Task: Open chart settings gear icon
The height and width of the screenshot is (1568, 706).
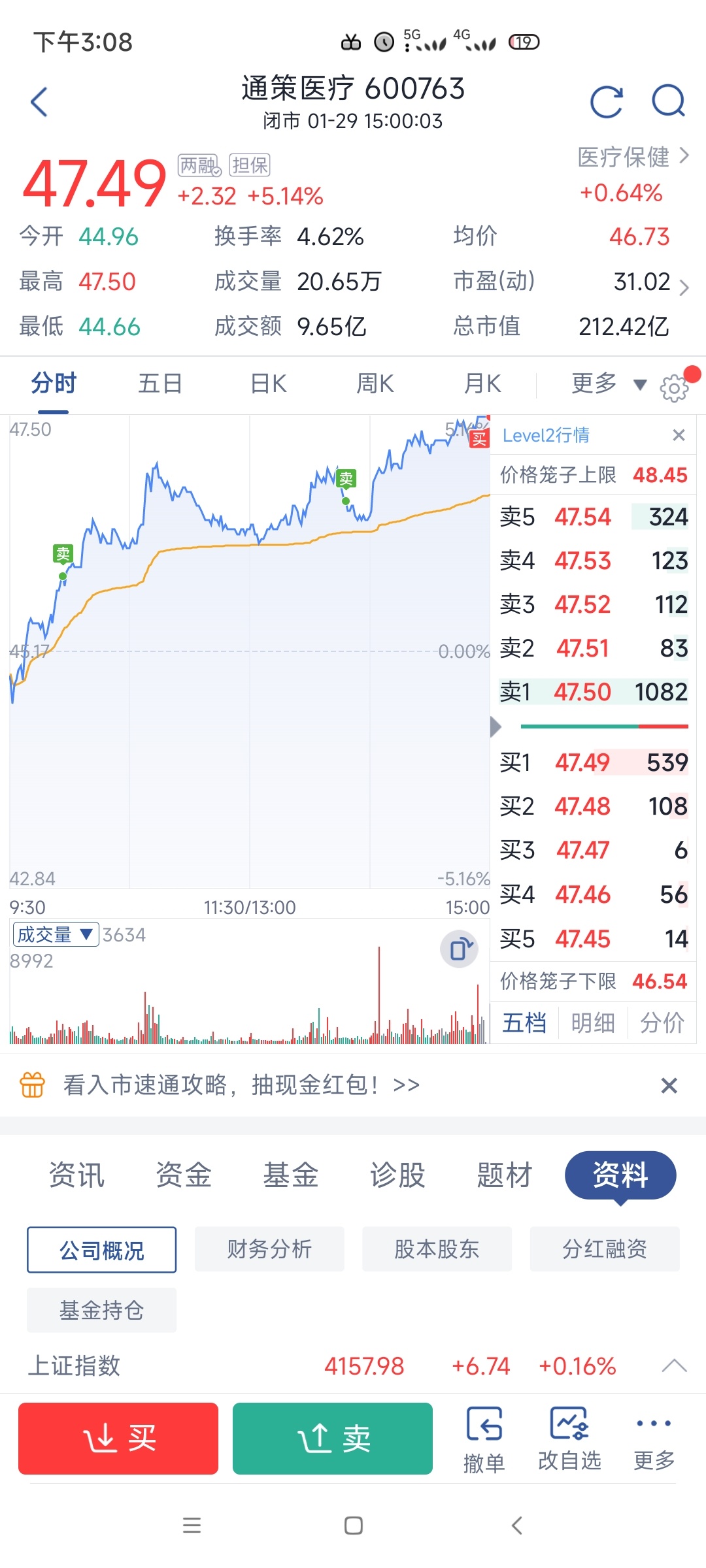Action: 674,388
